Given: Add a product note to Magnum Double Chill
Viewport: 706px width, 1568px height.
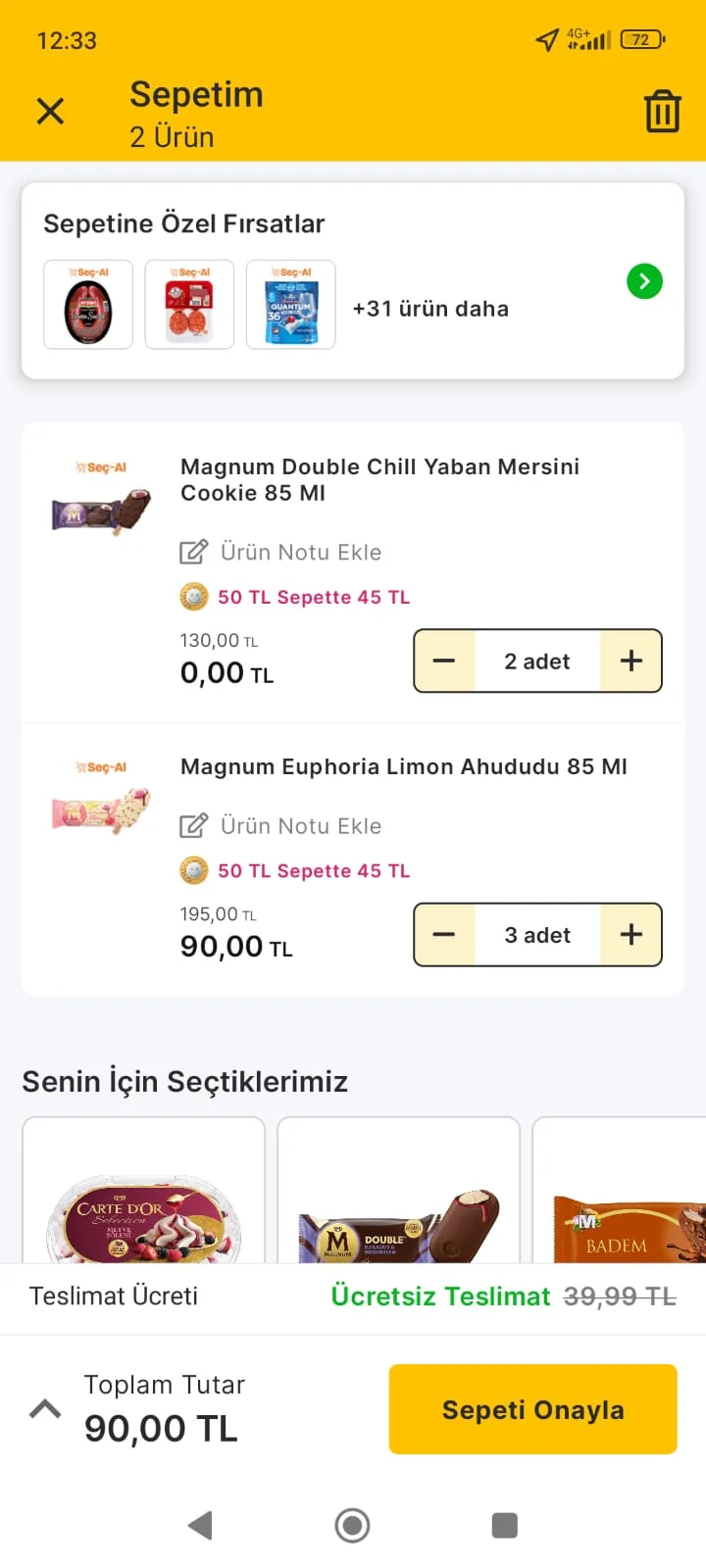Looking at the screenshot, I should (x=281, y=553).
